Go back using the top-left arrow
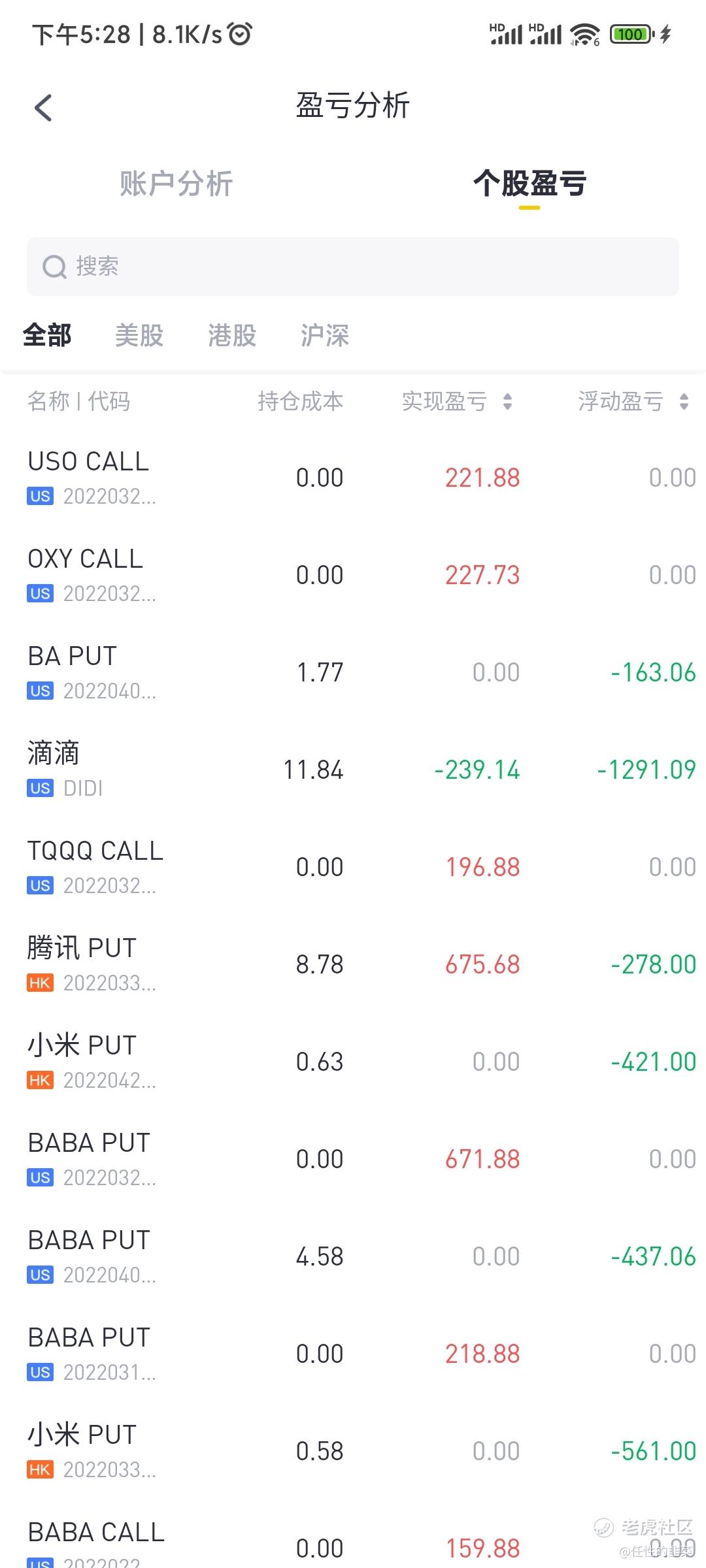This screenshot has height=1568, width=706. [x=43, y=108]
